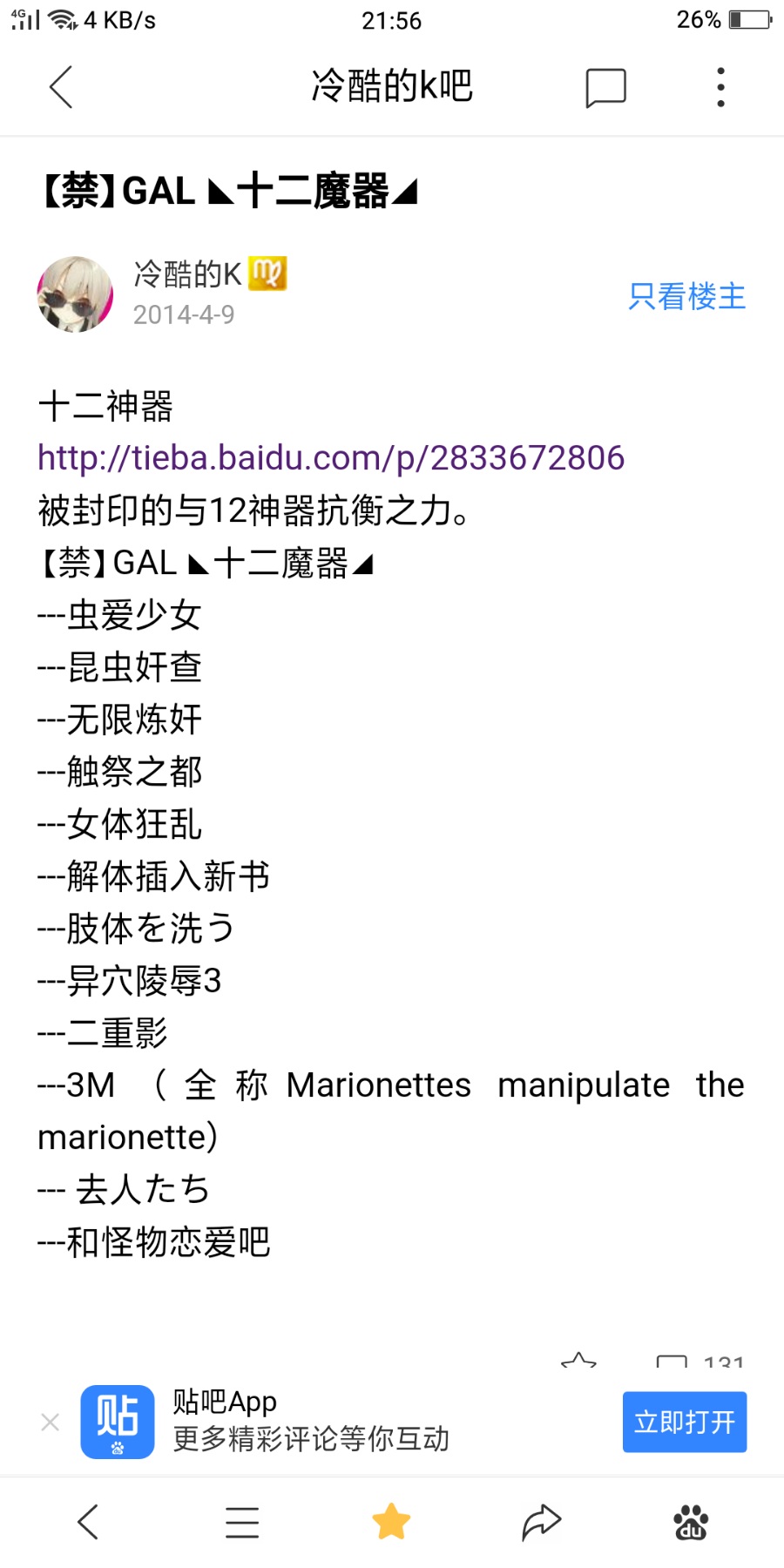Tap the message bubble icon in the title bar
This screenshot has width=784, height=1568.
coord(606,86)
